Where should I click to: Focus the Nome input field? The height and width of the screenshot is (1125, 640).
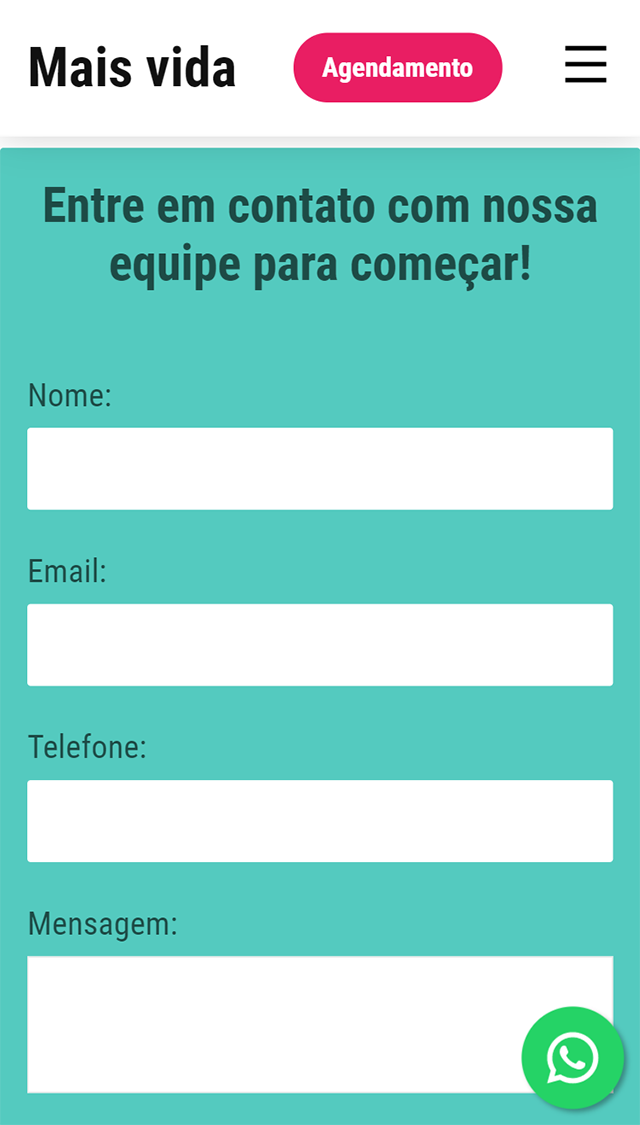tap(320, 469)
